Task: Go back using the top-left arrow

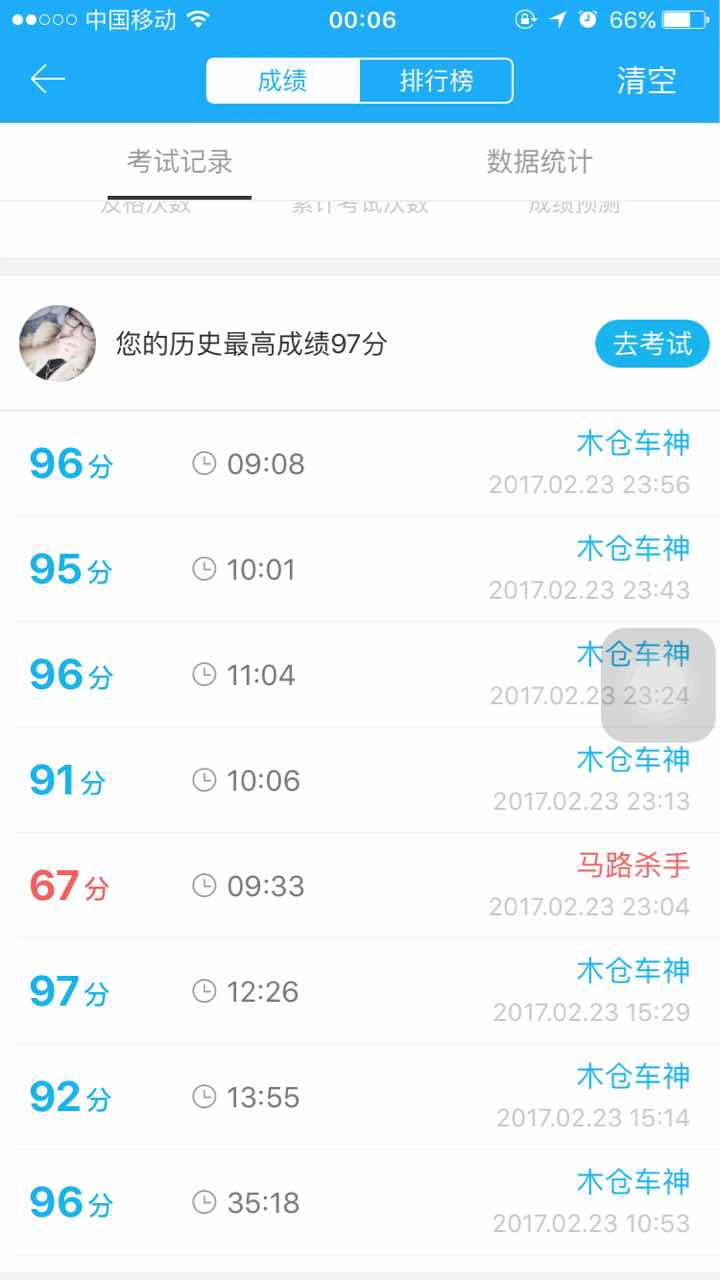Action: (x=48, y=80)
